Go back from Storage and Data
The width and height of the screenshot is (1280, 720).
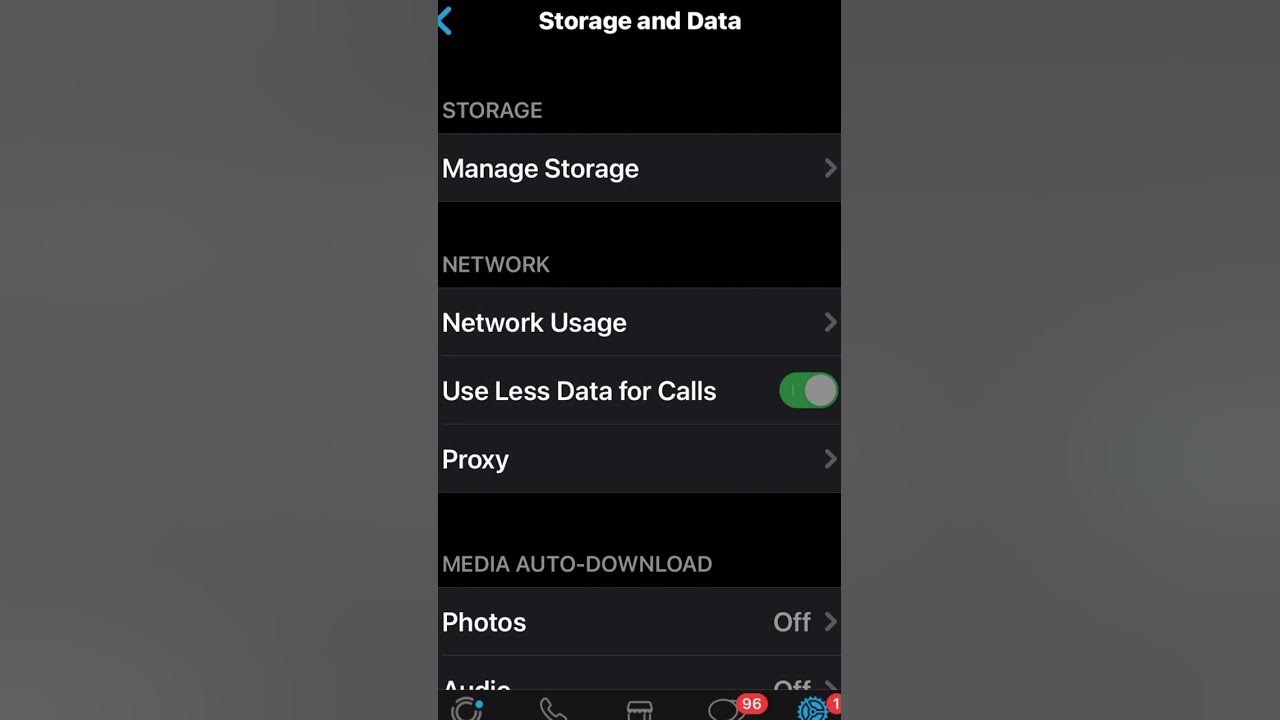click(x=446, y=21)
